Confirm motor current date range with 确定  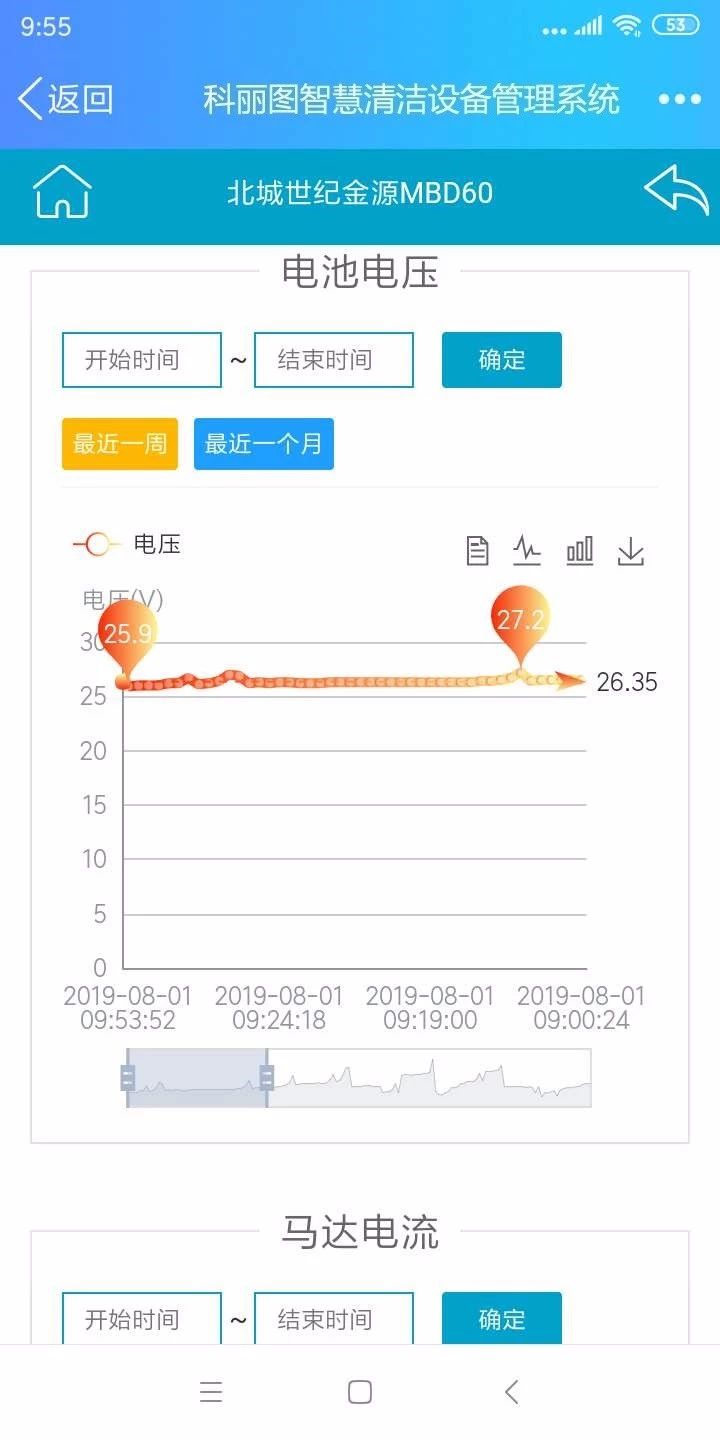(502, 1319)
